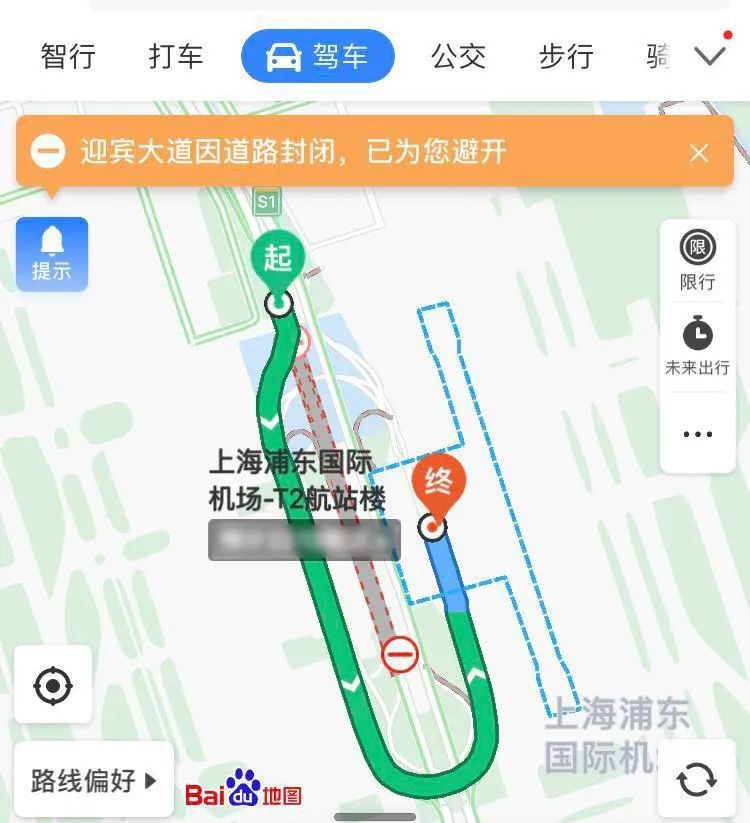Open 限行 traffic restriction info
The image size is (750, 823).
(x=697, y=259)
